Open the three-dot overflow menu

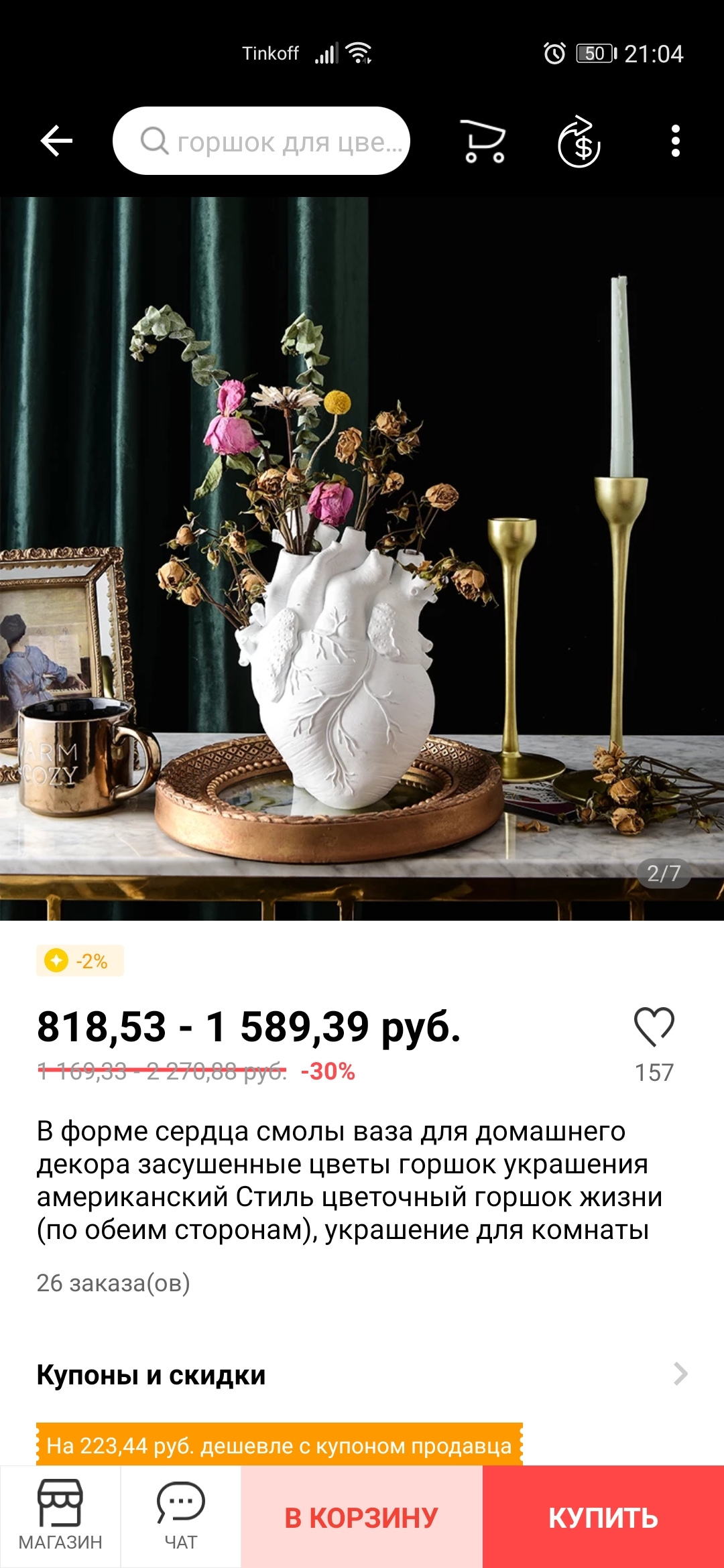click(x=675, y=141)
